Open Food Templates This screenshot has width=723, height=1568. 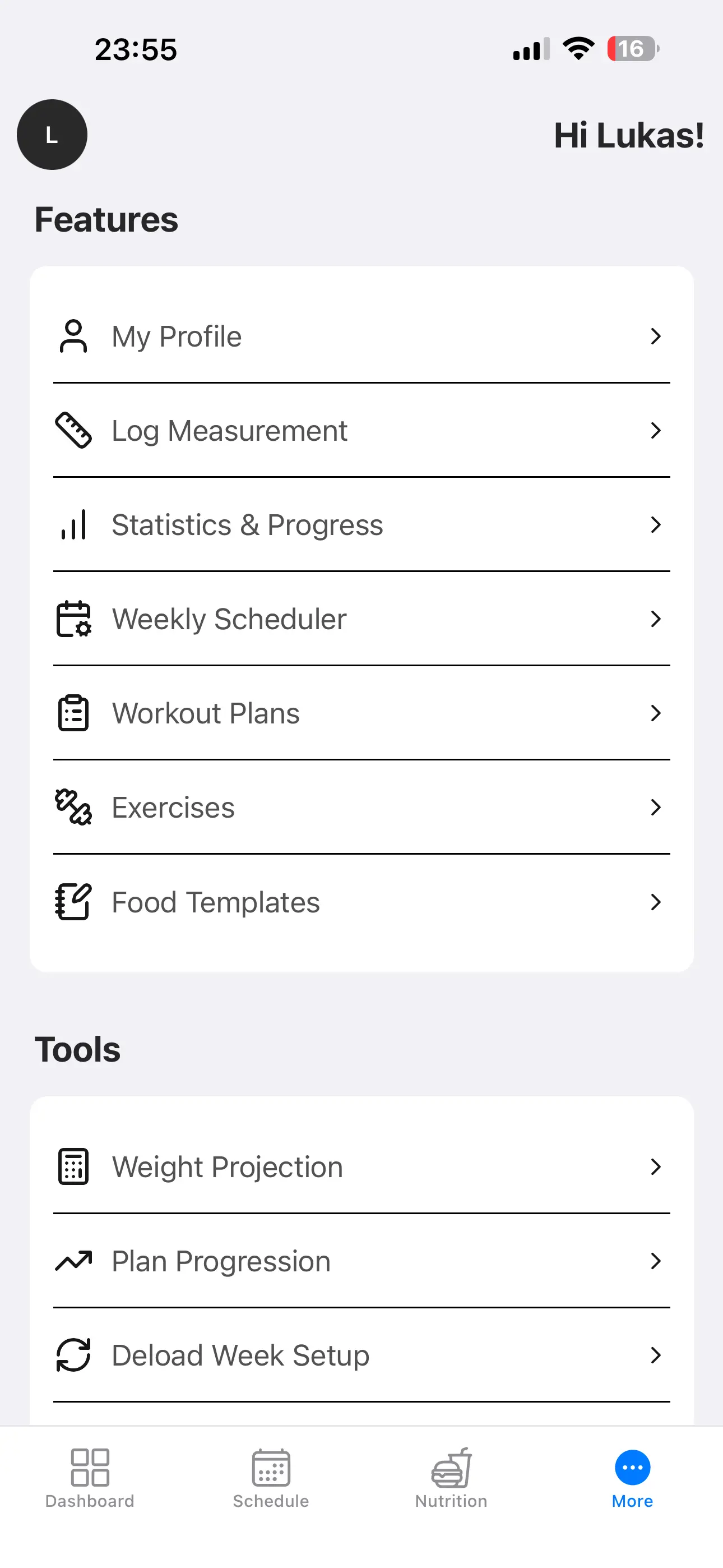click(360, 902)
